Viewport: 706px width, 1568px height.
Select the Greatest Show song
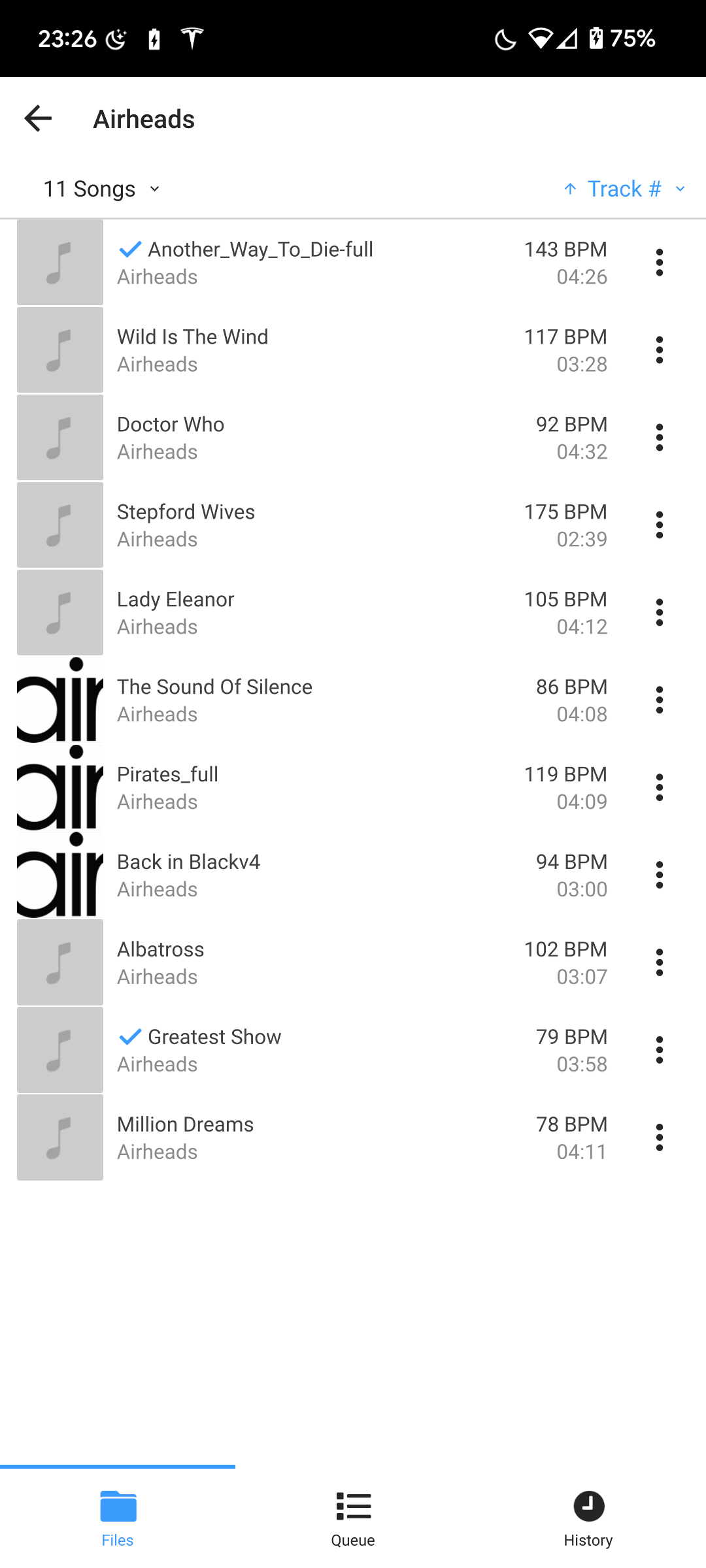click(x=353, y=1051)
